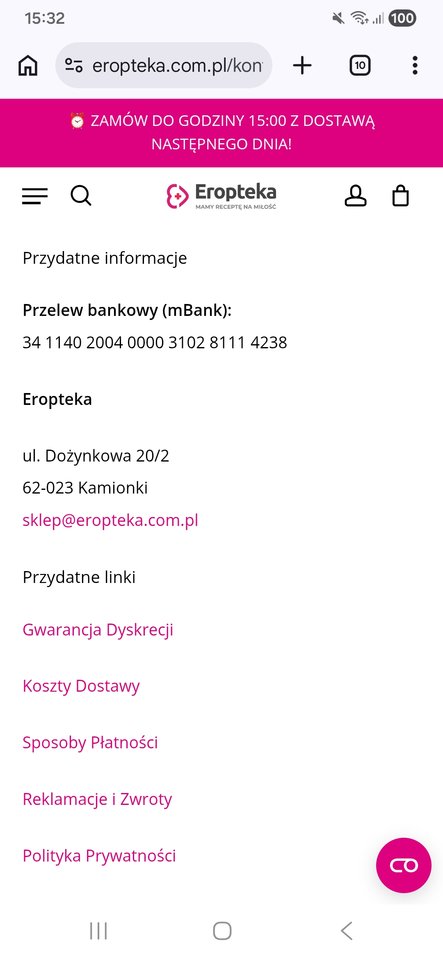
Task: View Sposoby Płatności
Action: coord(91,742)
